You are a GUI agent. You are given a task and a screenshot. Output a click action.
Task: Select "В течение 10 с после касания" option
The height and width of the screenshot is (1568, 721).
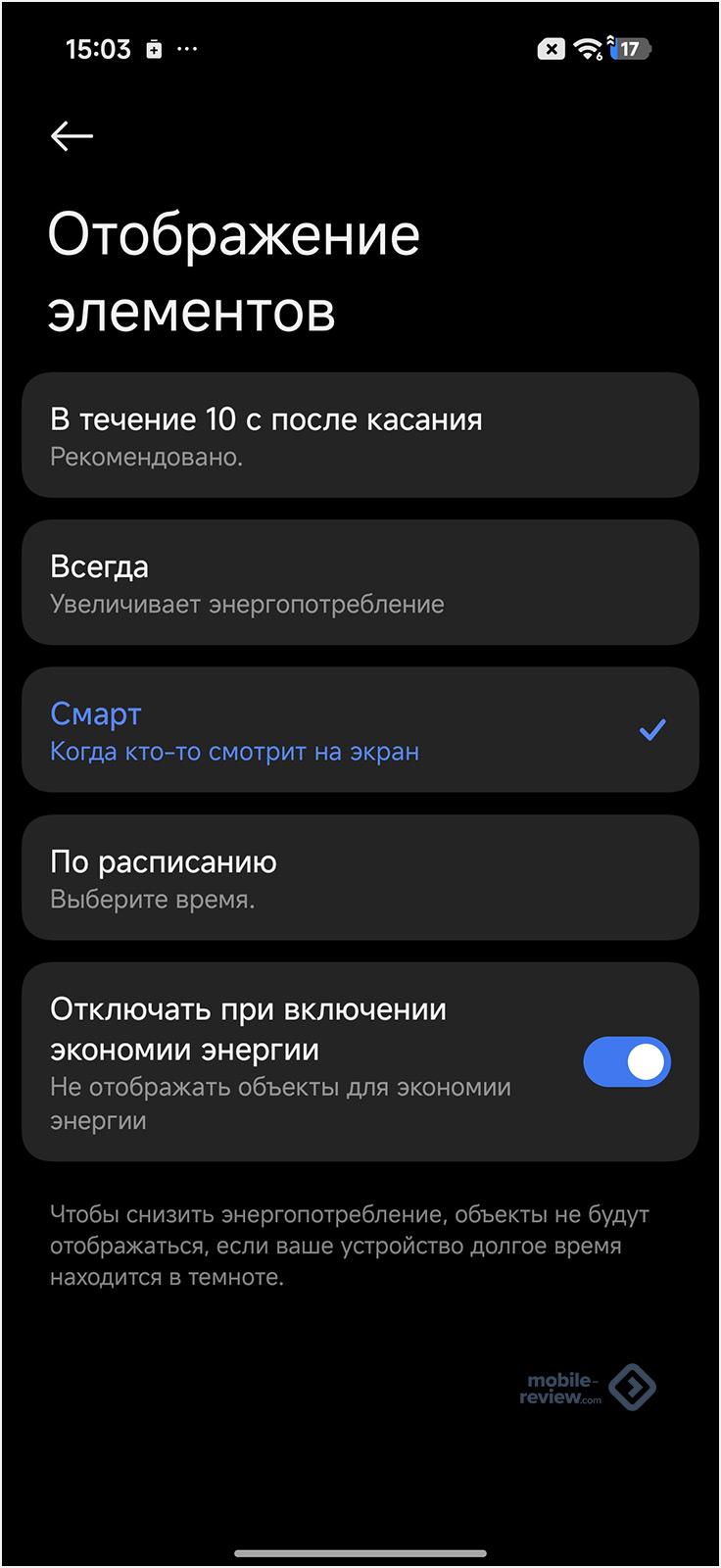click(x=360, y=435)
